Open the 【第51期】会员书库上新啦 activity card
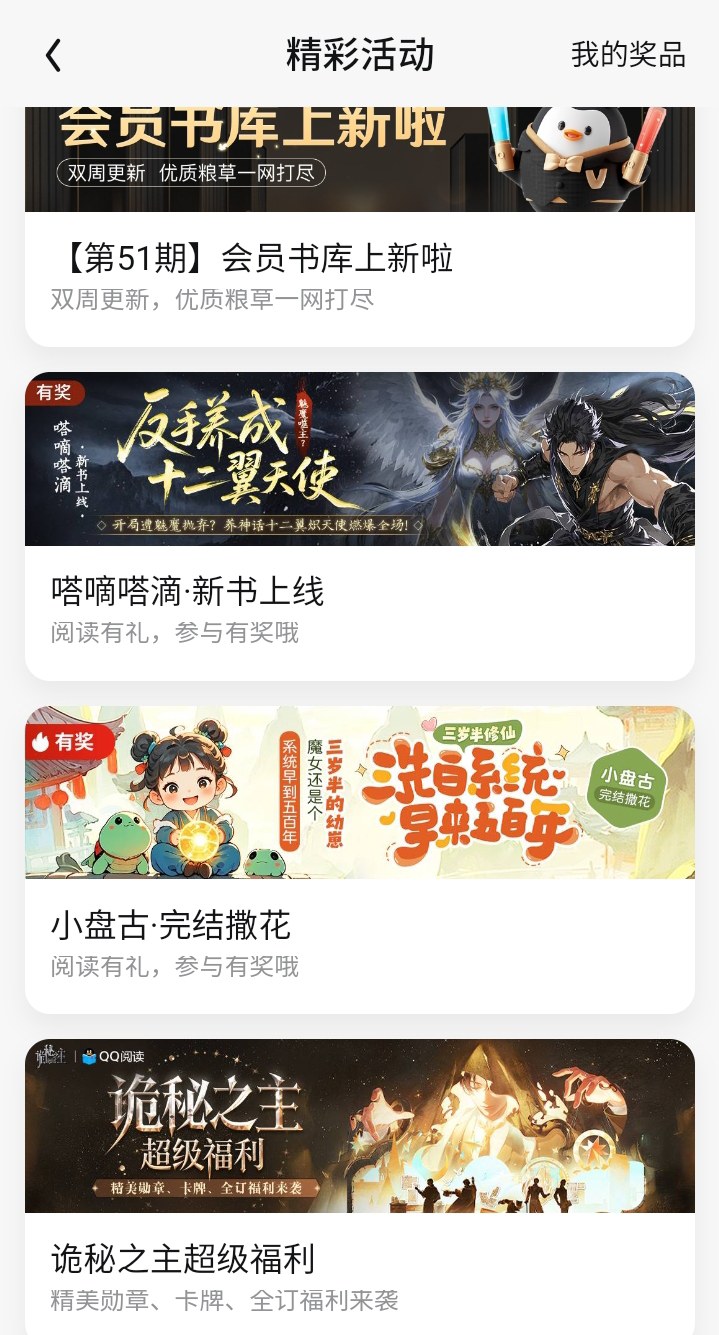The width and height of the screenshot is (719, 1335). click(360, 227)
